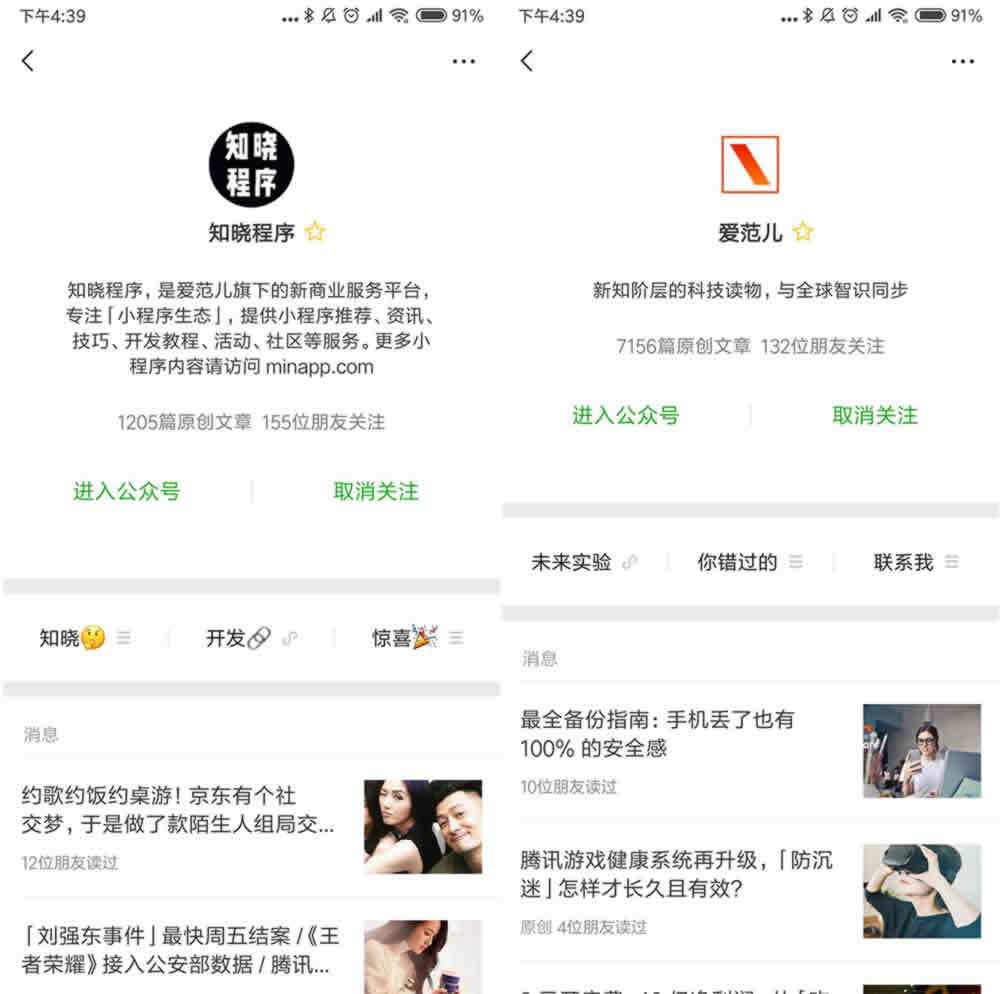Unfollow the 爱范儿 account
The width and height of the screenshot is (1000, 994).
[x=875, y=416]
